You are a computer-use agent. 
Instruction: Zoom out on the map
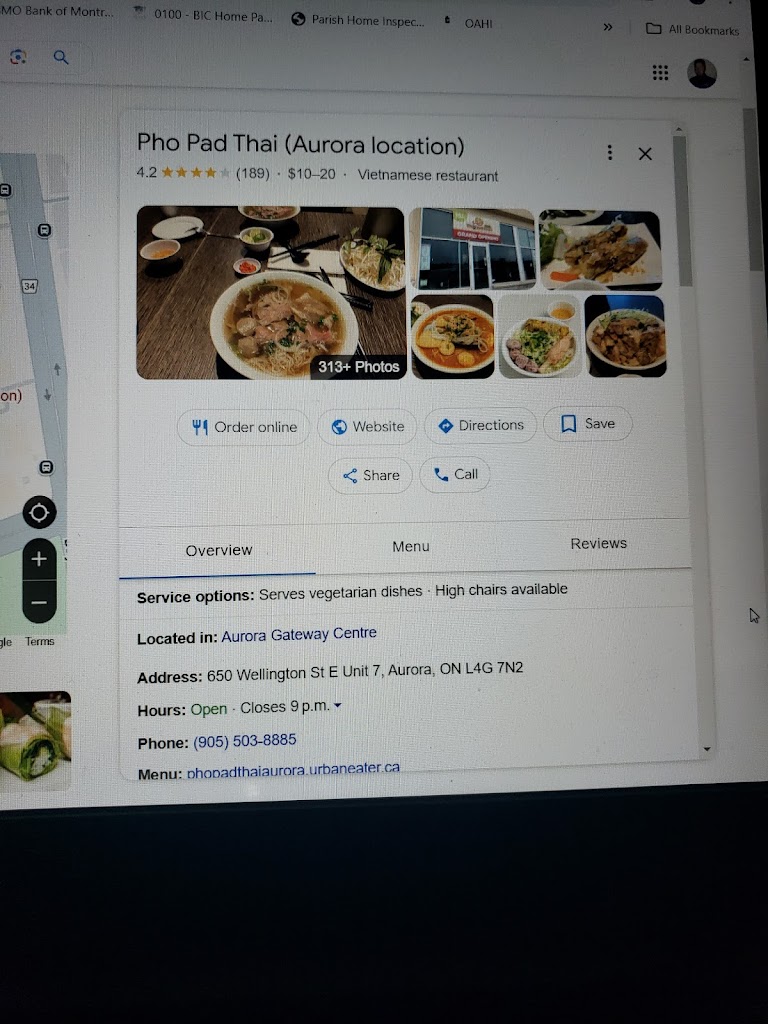tap(39, 602)
